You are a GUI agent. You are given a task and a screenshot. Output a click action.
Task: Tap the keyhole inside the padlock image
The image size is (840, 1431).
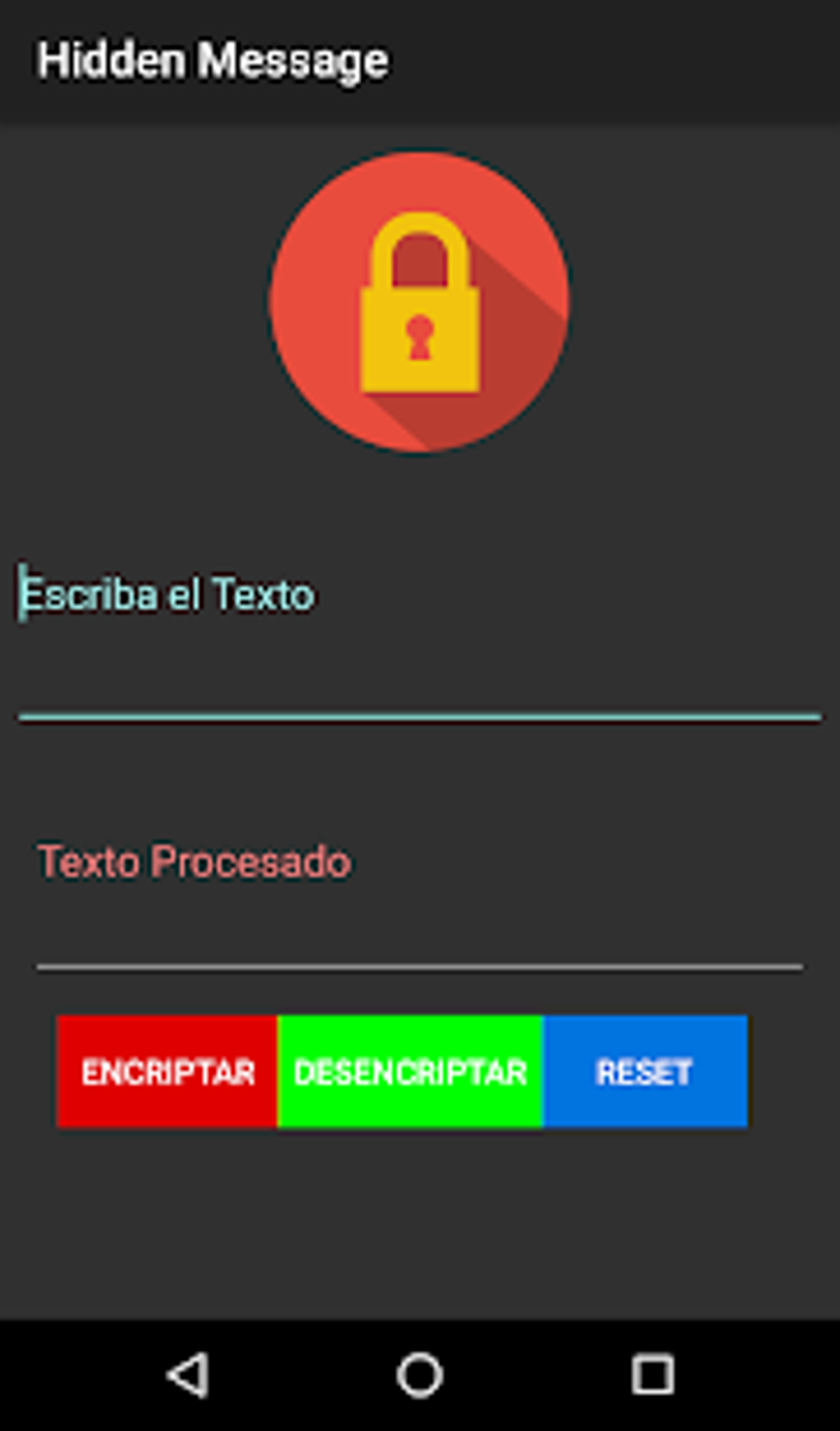tap(419, 338)
